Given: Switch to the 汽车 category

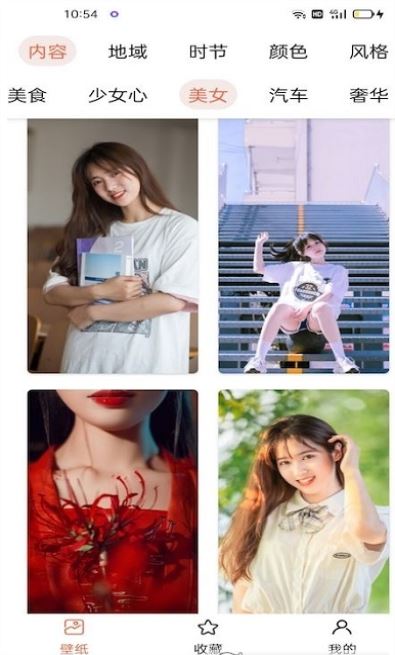Looking at the screenshot, I should pos(288,95).
